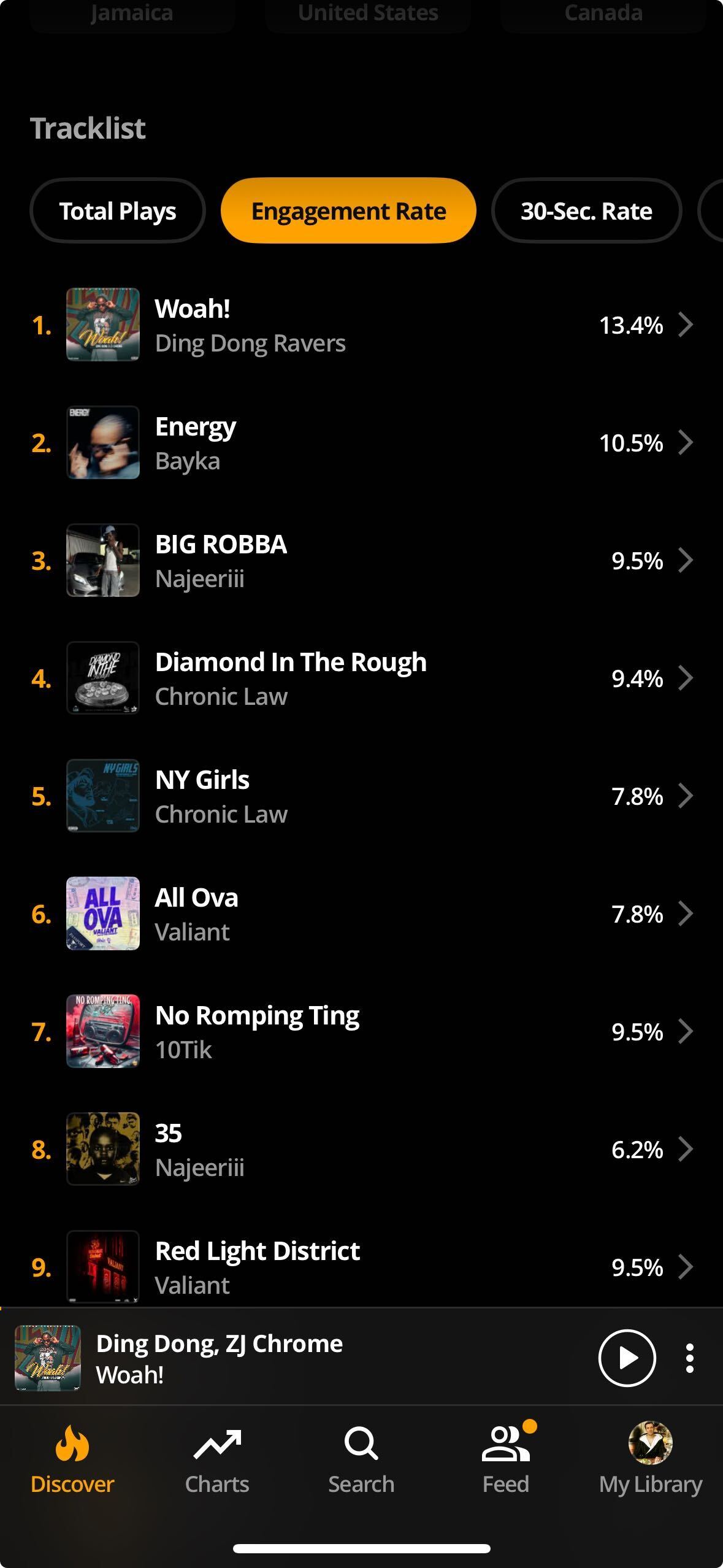Select the Engagement Rate chip
The width and height of the screenshot is (723, 1568).
click(348, 211)
